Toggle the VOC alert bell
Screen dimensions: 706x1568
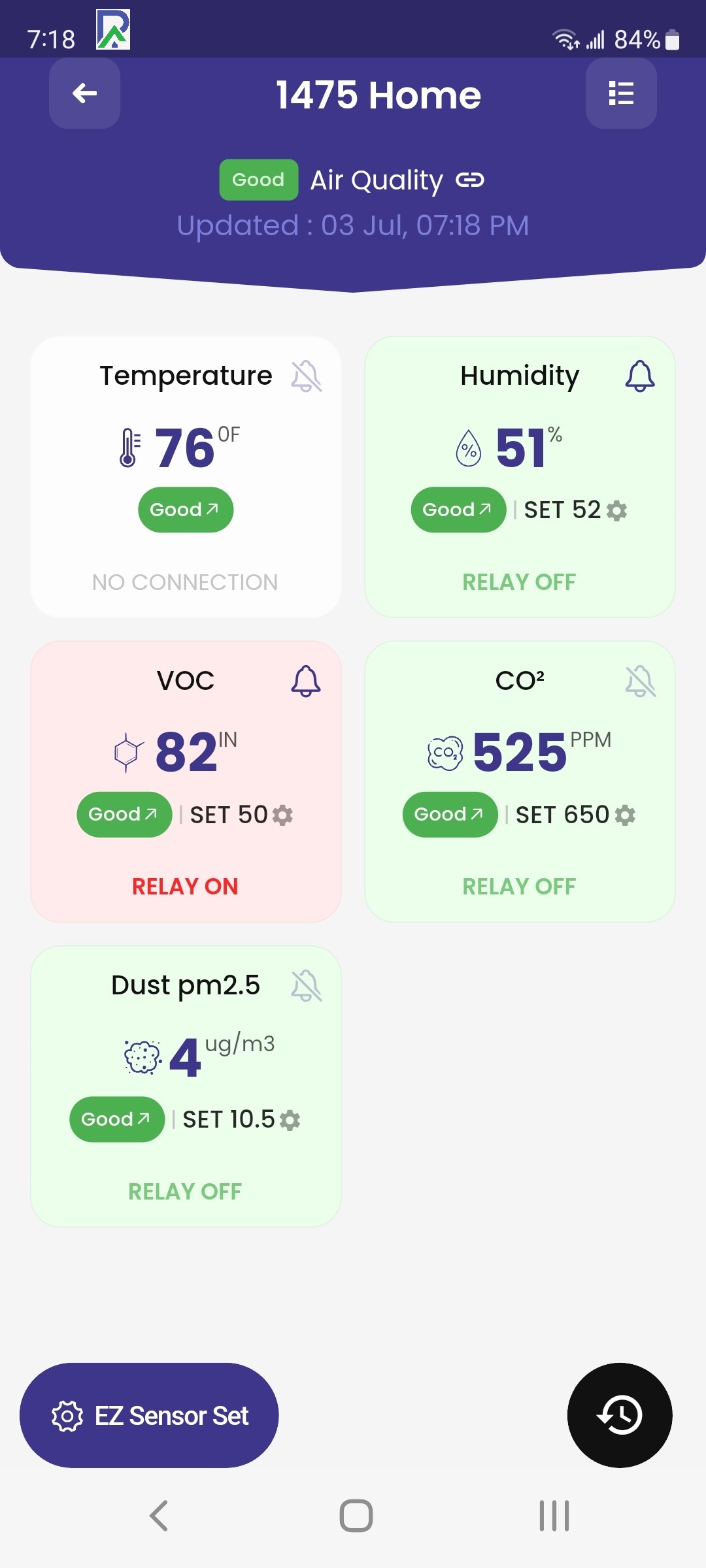[x=306, y=681]
